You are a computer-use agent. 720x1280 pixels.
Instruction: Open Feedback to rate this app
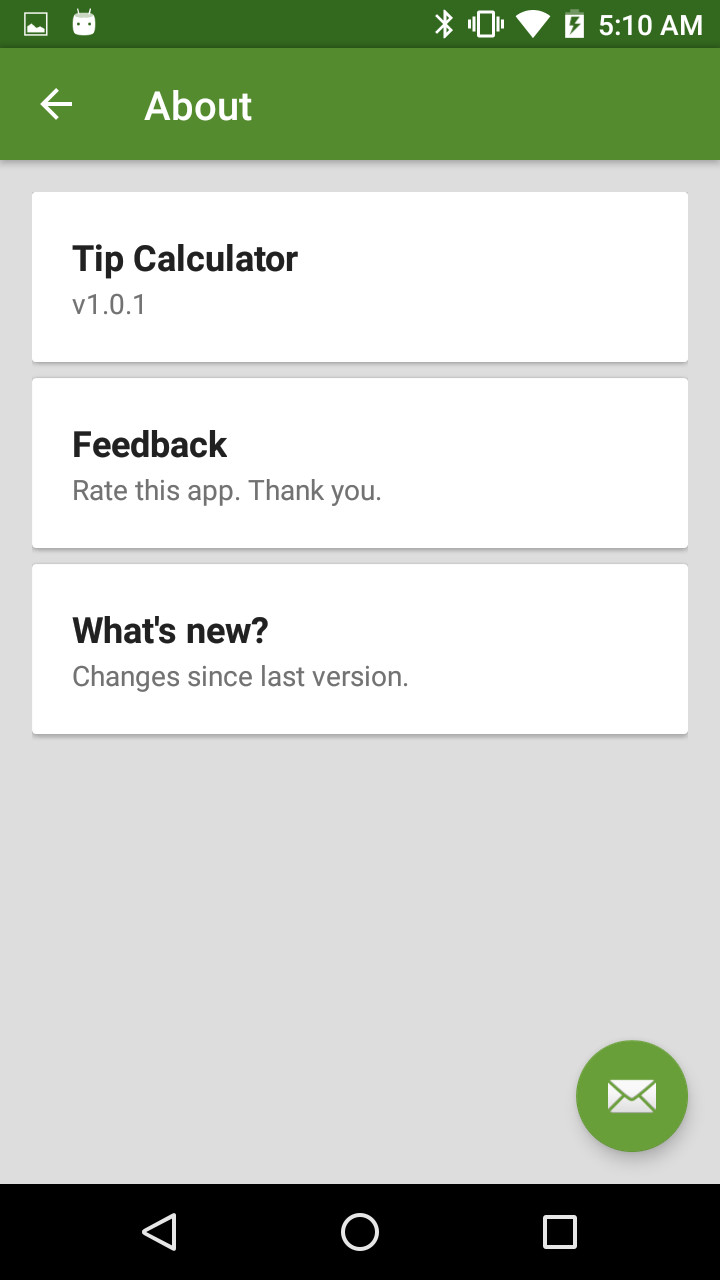tap(359, 463)
